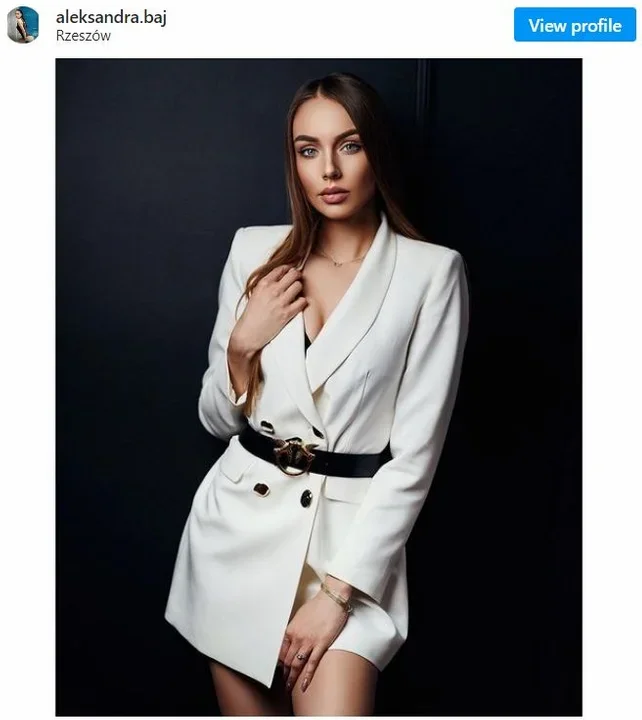The width and height of the screenshot is (642, 720).
Task: Open the post photo
Action: coord(318,386)
